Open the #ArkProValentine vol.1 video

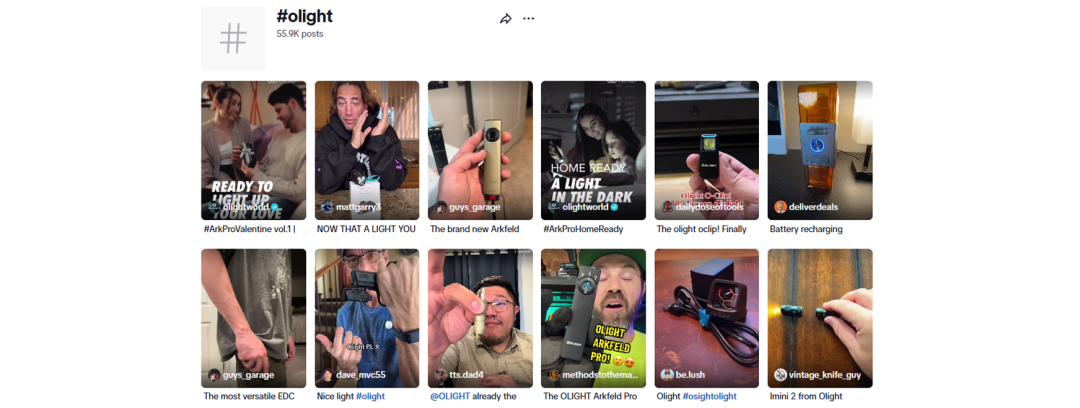pos(253,150)
